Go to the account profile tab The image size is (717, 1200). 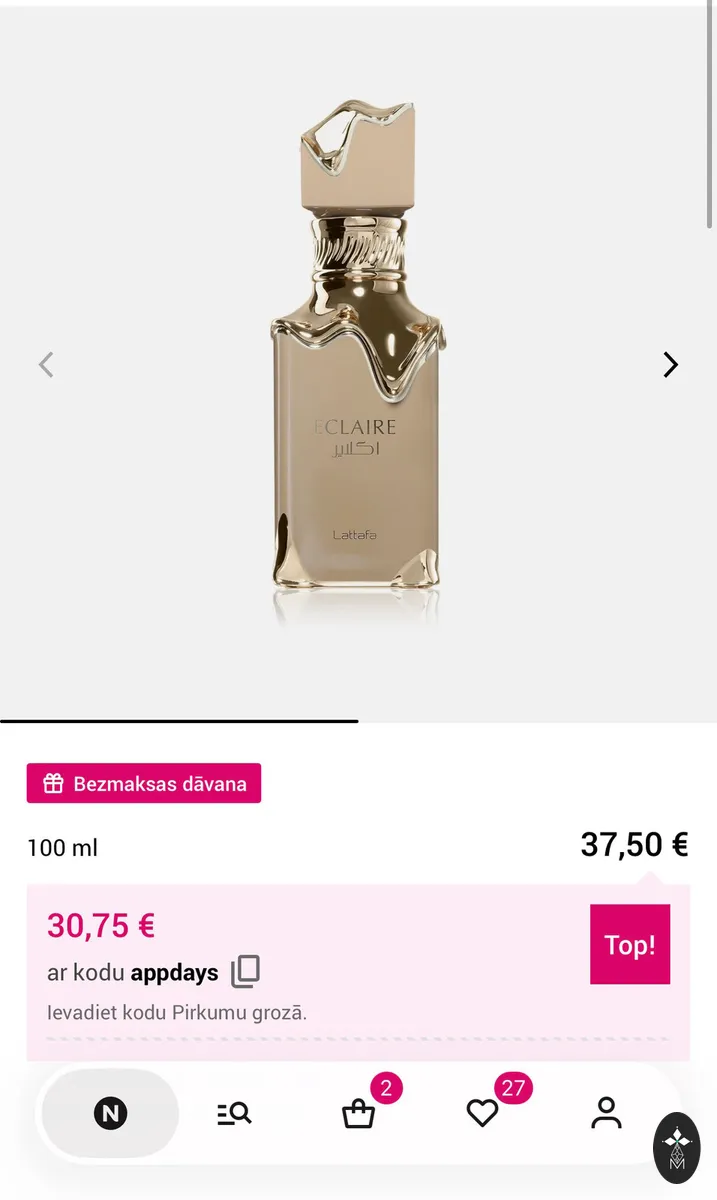pos(606,1113)
